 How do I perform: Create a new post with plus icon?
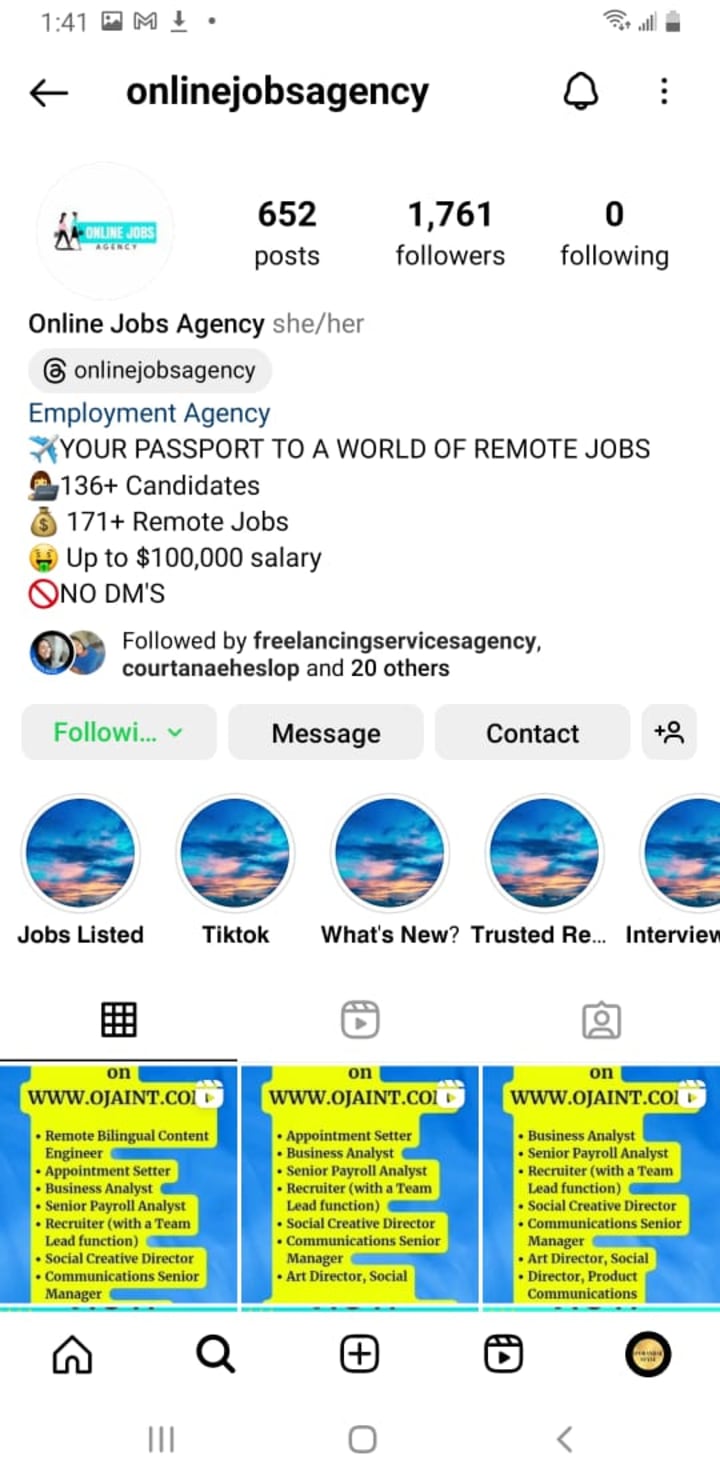(359, 1355)
